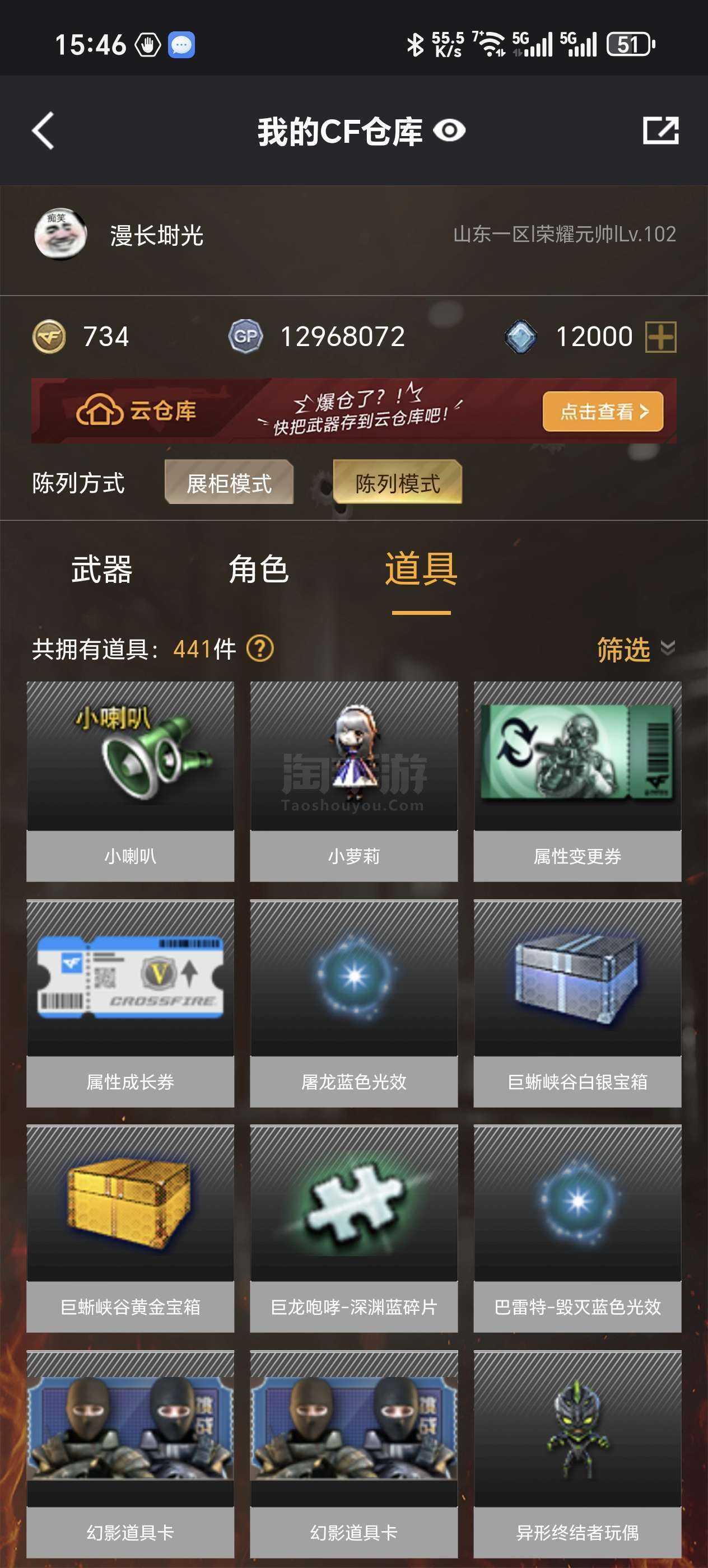Switch to the 武器 tab

point(102,570)
